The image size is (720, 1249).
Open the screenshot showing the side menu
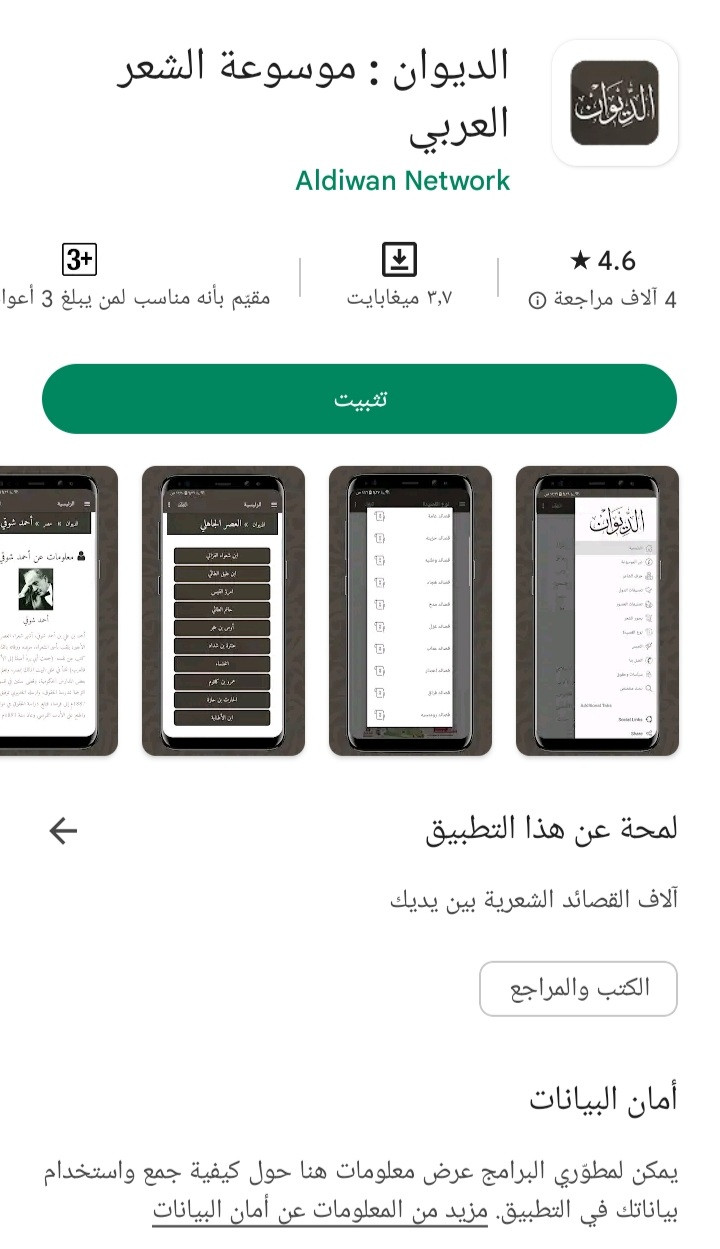coord(597,610)
